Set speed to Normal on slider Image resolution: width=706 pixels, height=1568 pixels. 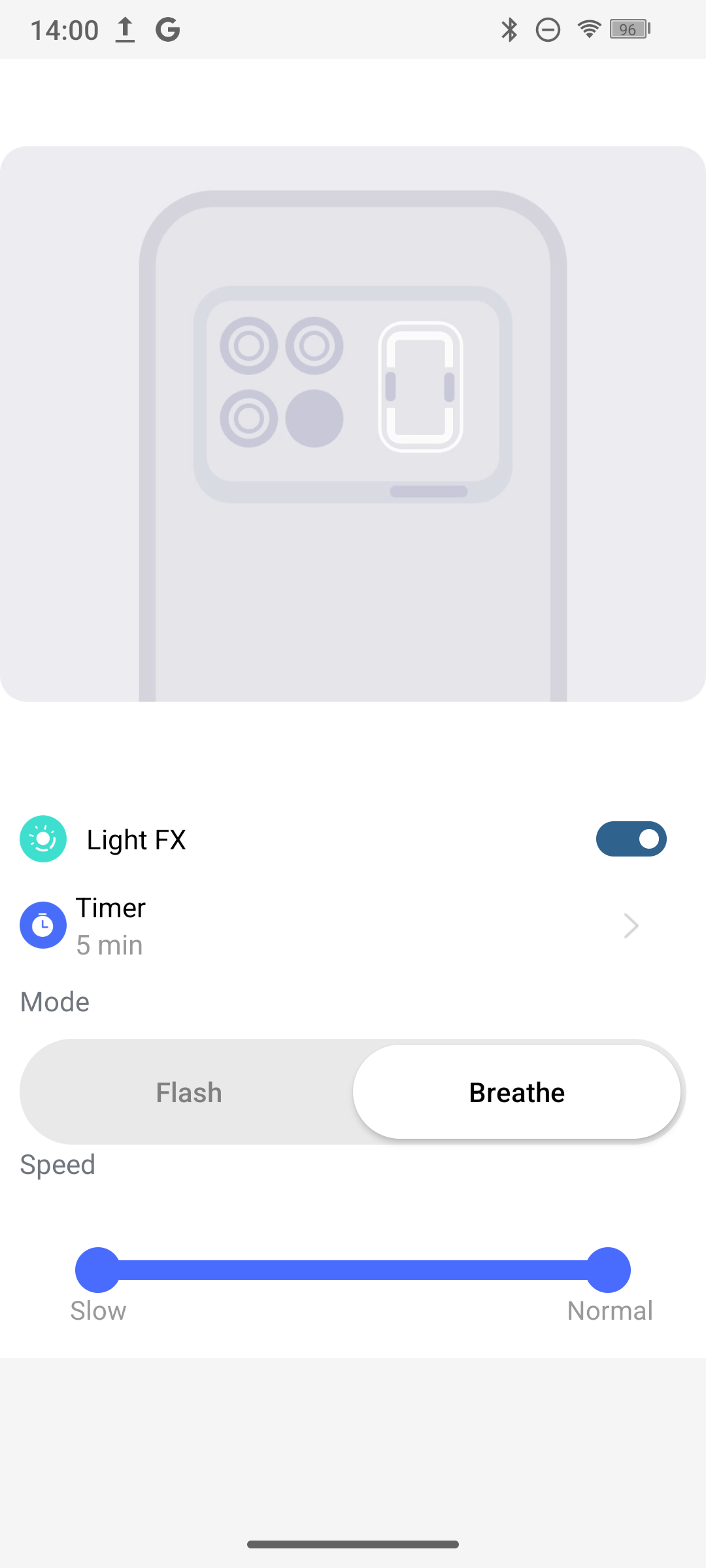point(608,1270)
